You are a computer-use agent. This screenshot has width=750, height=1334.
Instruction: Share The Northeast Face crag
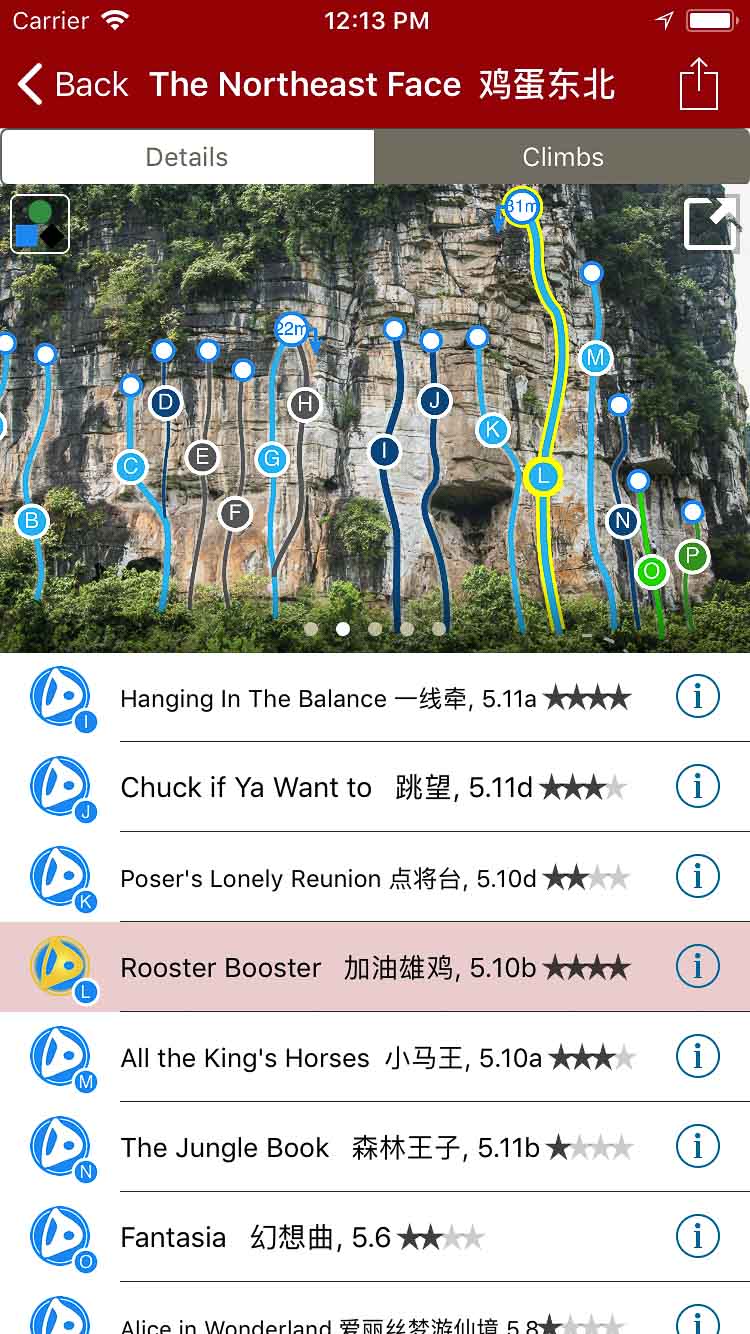coord(699,85)
